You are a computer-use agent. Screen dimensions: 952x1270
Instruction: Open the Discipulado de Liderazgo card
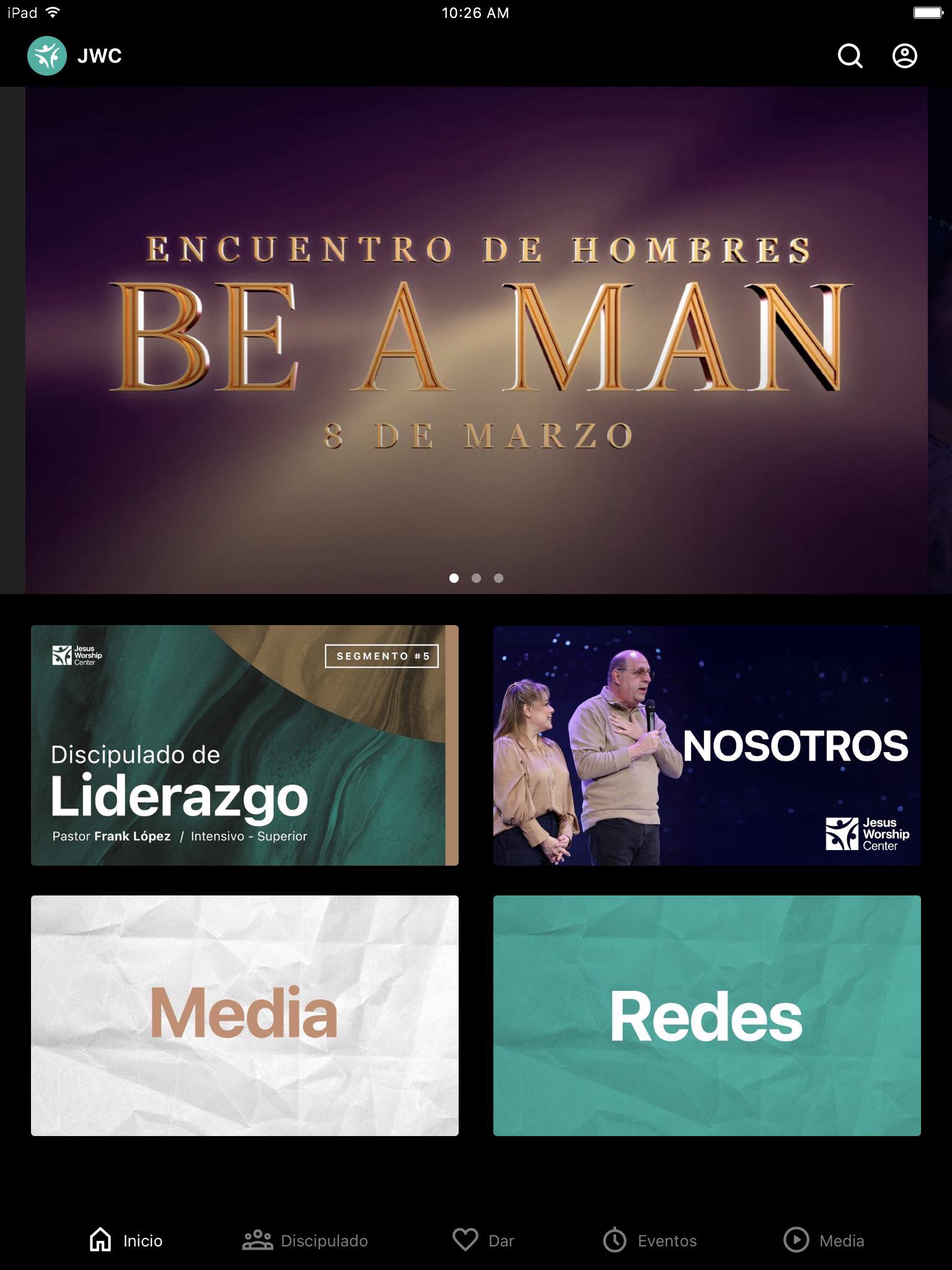(245, 745)
